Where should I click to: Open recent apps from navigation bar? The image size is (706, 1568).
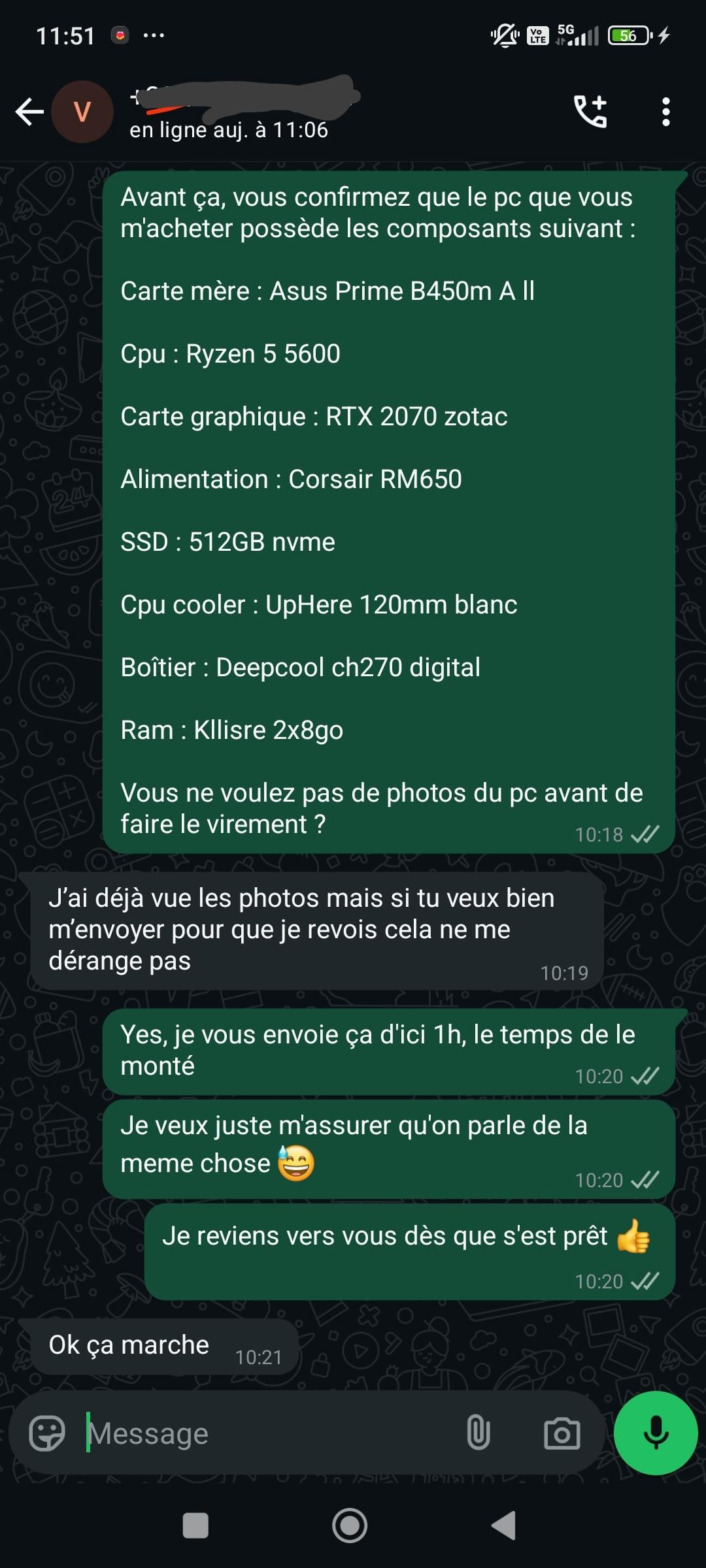[195, 1526]
